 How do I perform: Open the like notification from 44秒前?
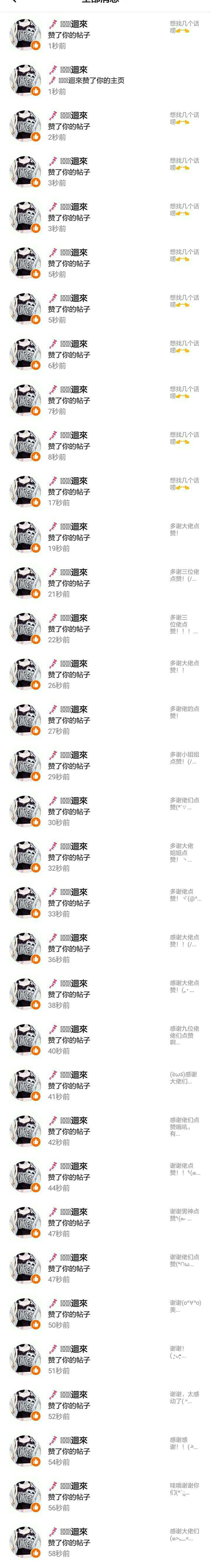[x=105, y=1176]
